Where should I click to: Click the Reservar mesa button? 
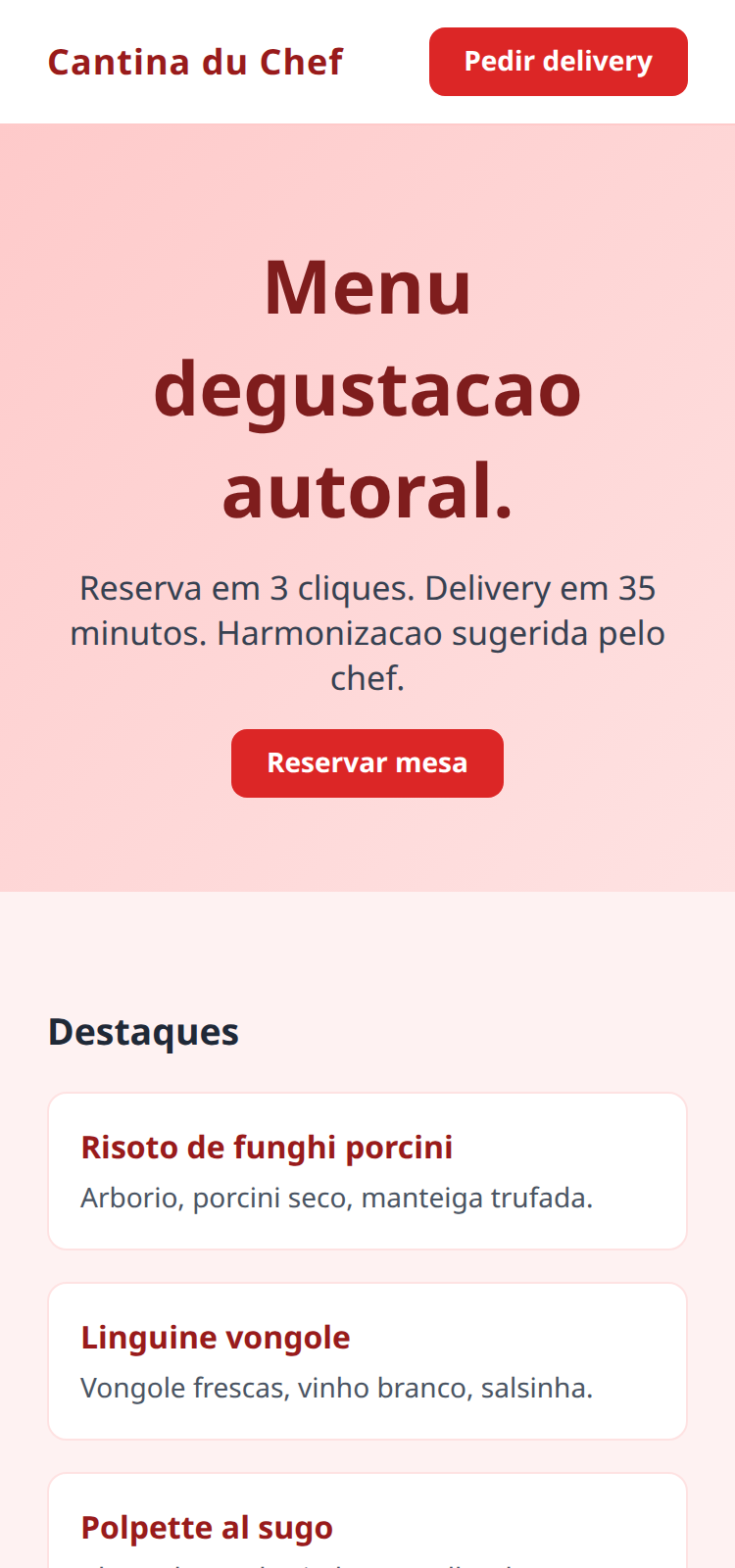367,762
